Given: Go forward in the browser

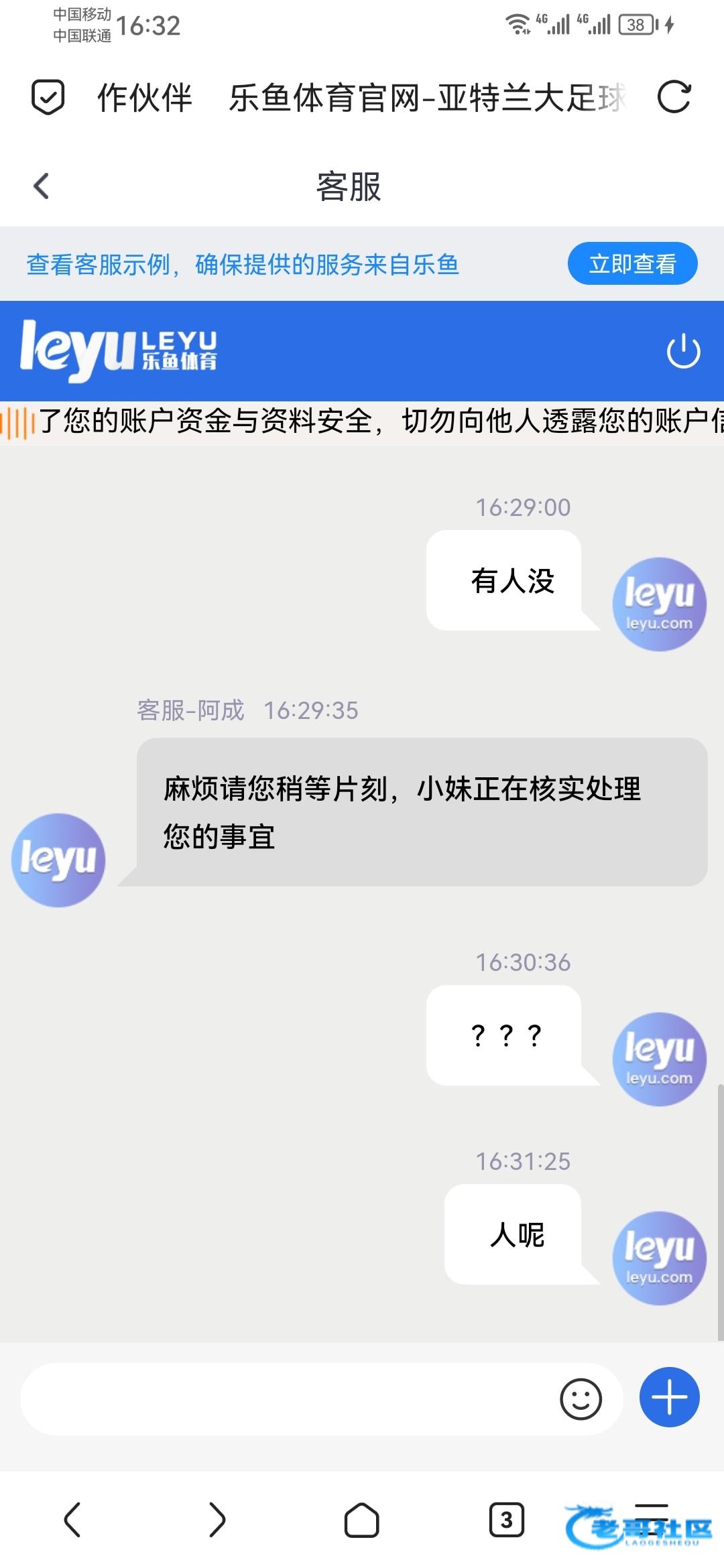Looking at the screenshot, I should pyautogui.click(x=217, y=1519).
